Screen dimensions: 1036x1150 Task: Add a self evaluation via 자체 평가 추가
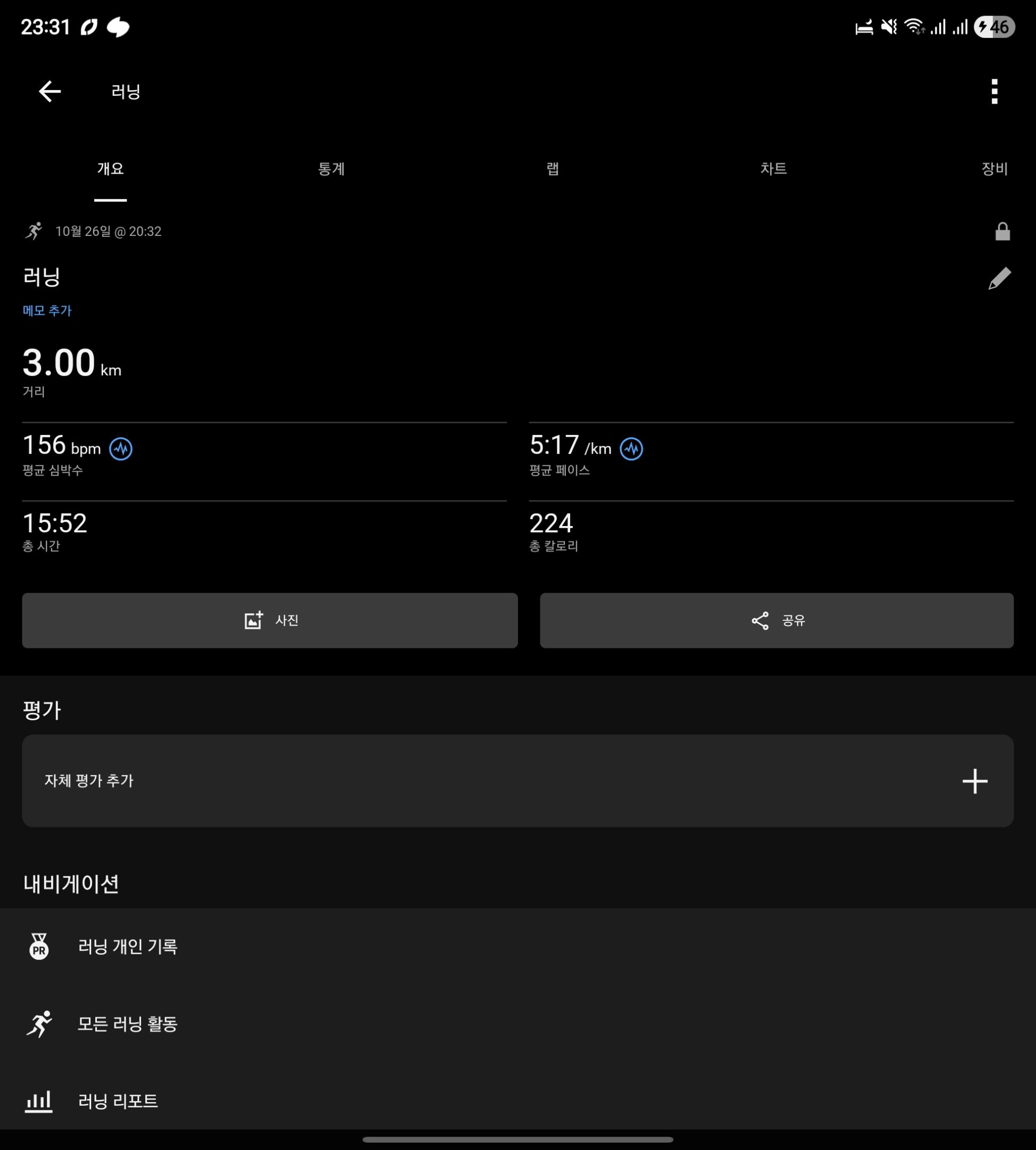517,781
